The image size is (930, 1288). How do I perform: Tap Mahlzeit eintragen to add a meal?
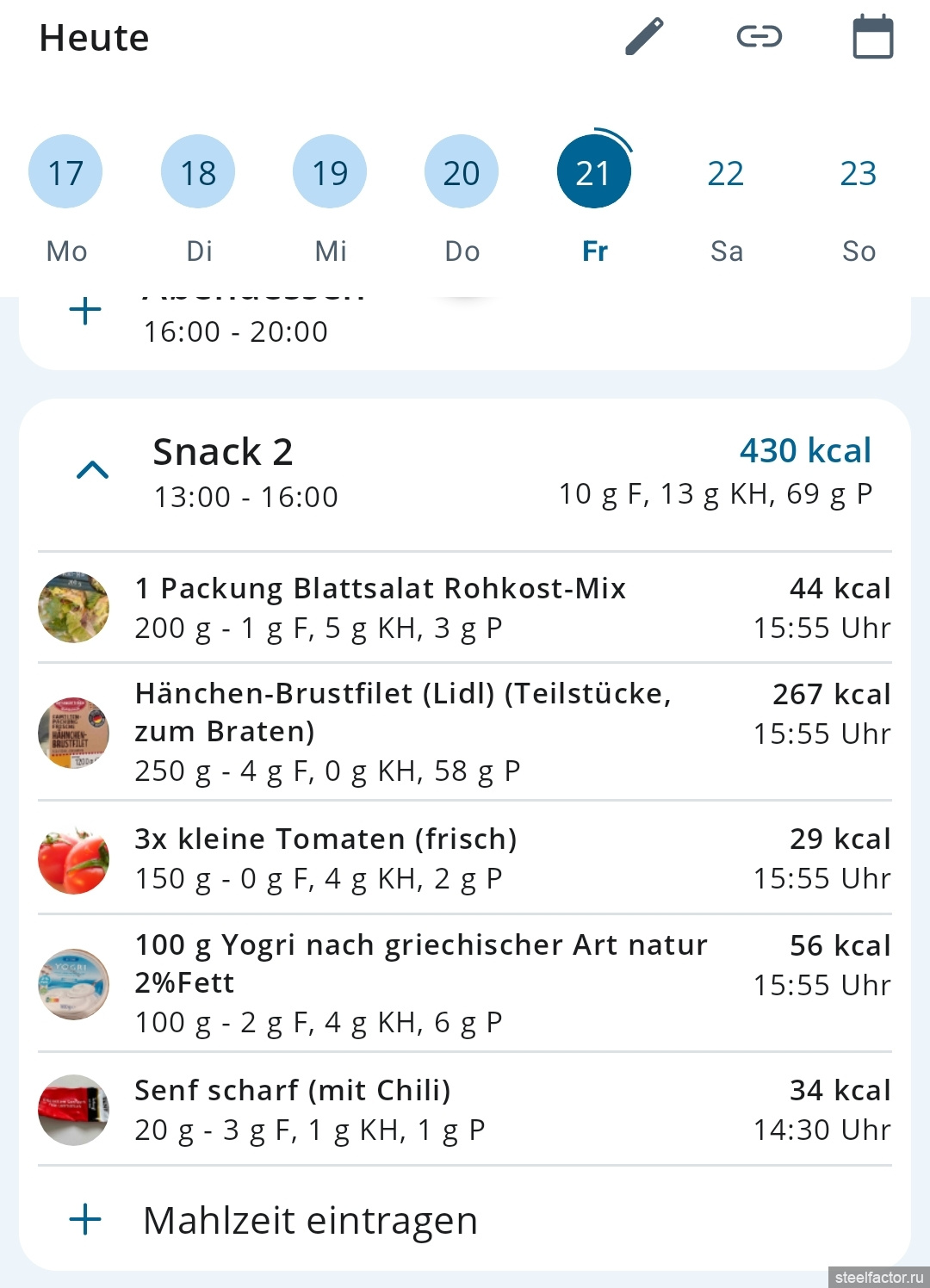310,1220
